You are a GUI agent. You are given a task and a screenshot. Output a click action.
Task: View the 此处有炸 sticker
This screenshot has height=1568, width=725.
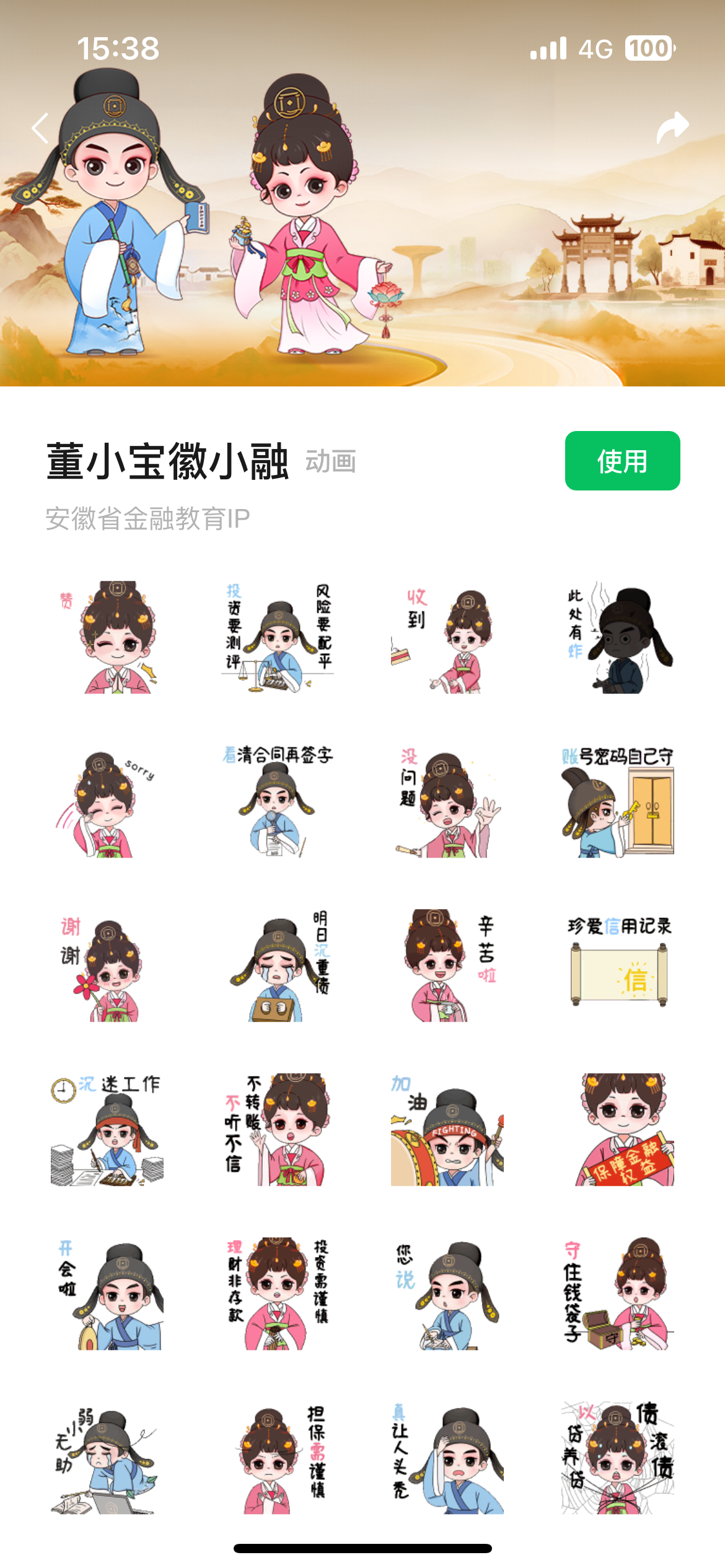pos(618,637)
